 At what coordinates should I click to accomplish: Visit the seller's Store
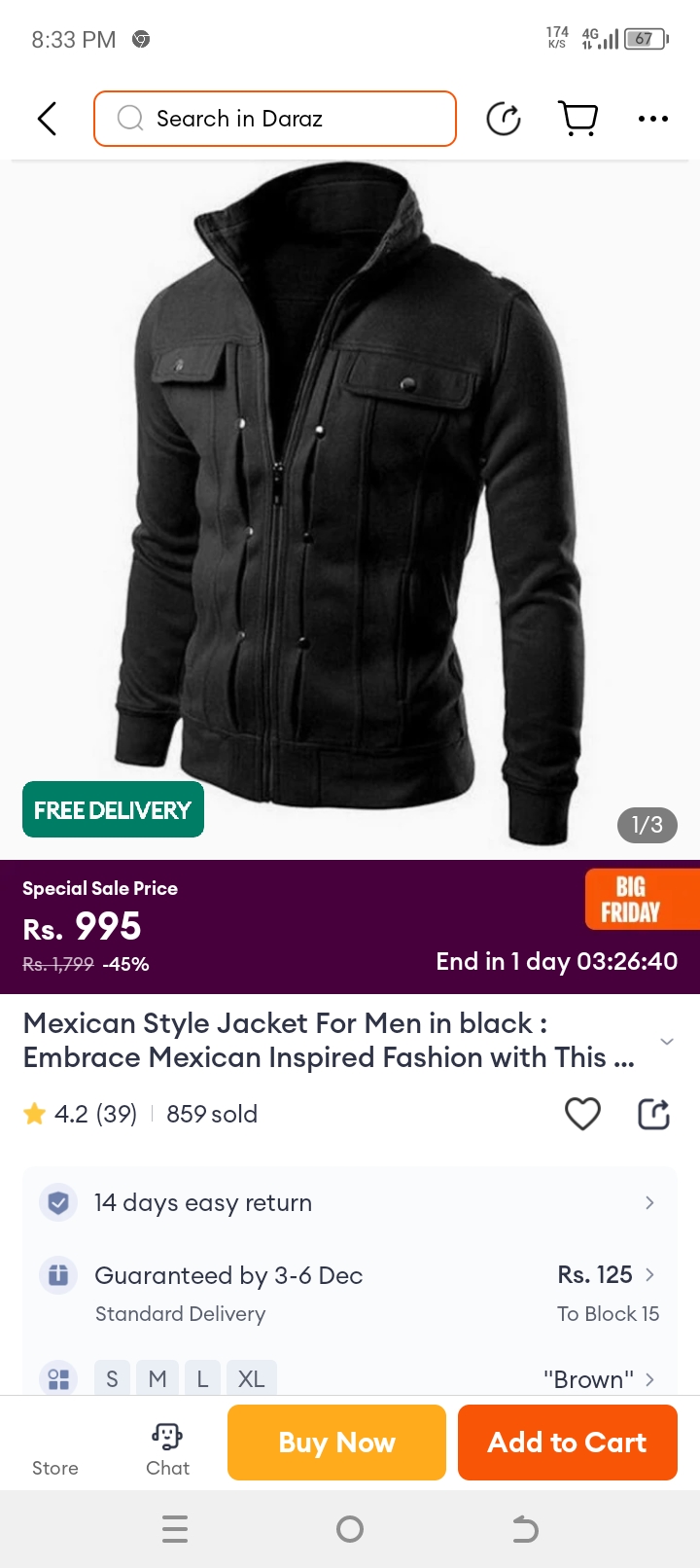tap(55, 1449)
